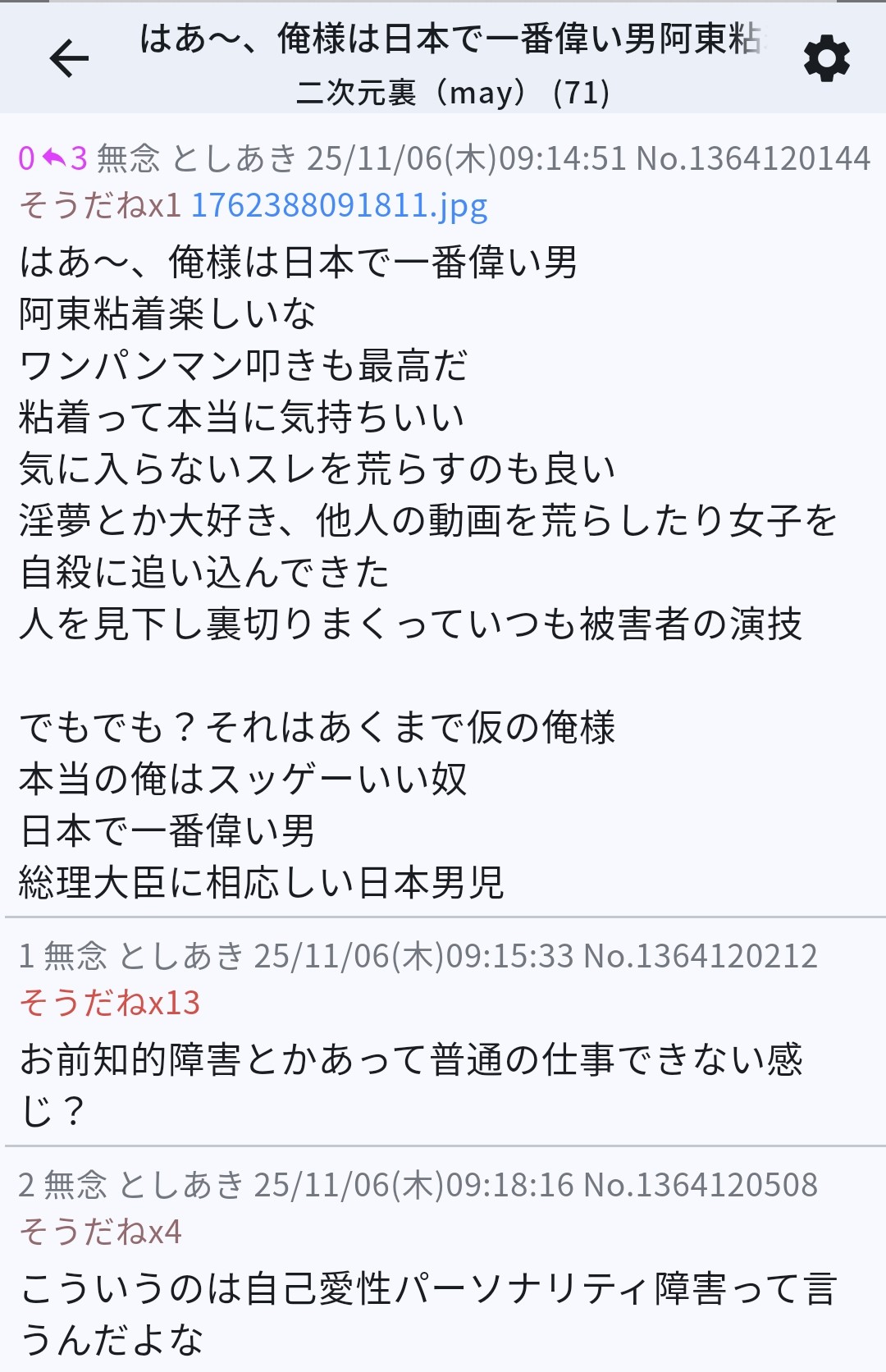Go back using the arrow icon

coord(69,58)
